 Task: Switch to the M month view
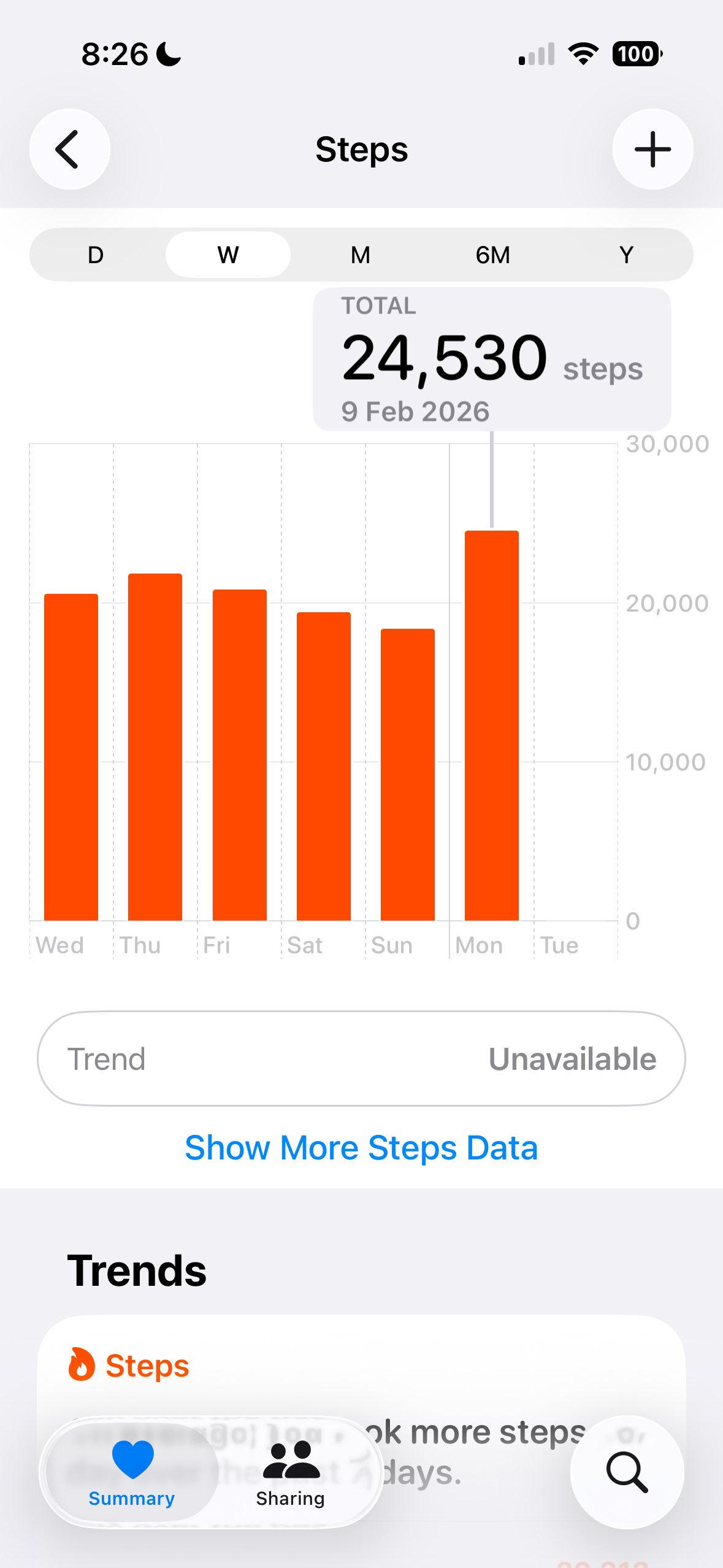(361, 255)
